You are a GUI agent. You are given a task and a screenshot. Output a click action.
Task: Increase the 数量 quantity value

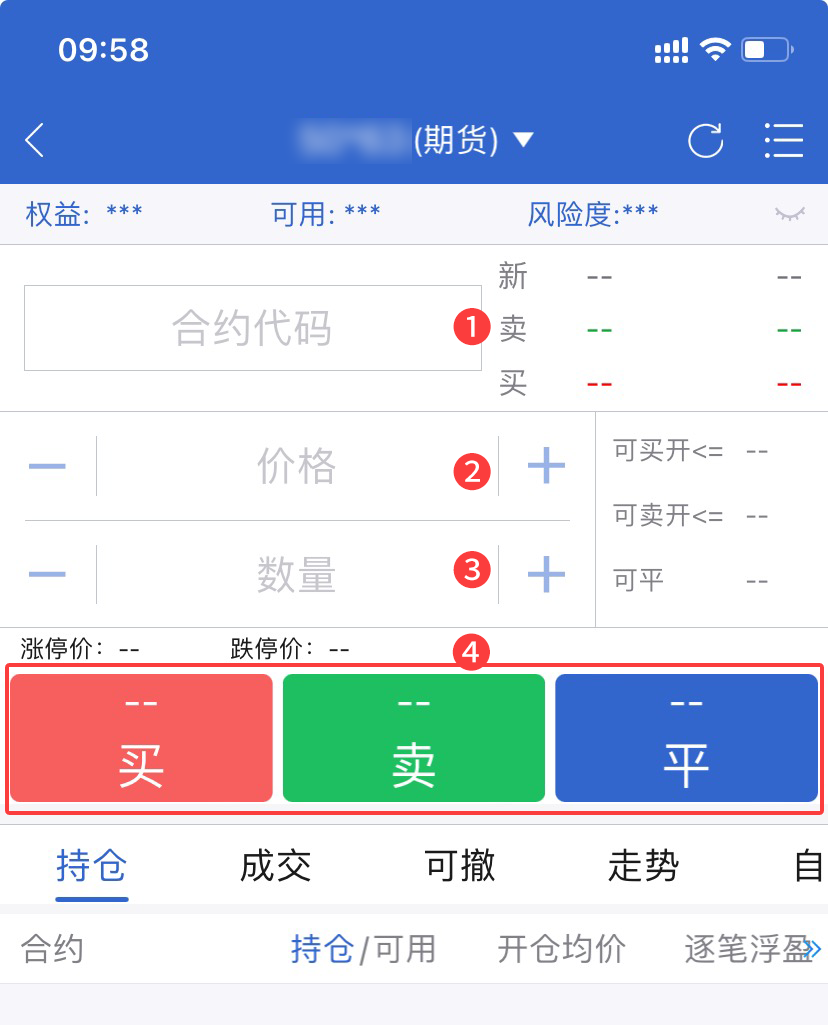[546, 574]
